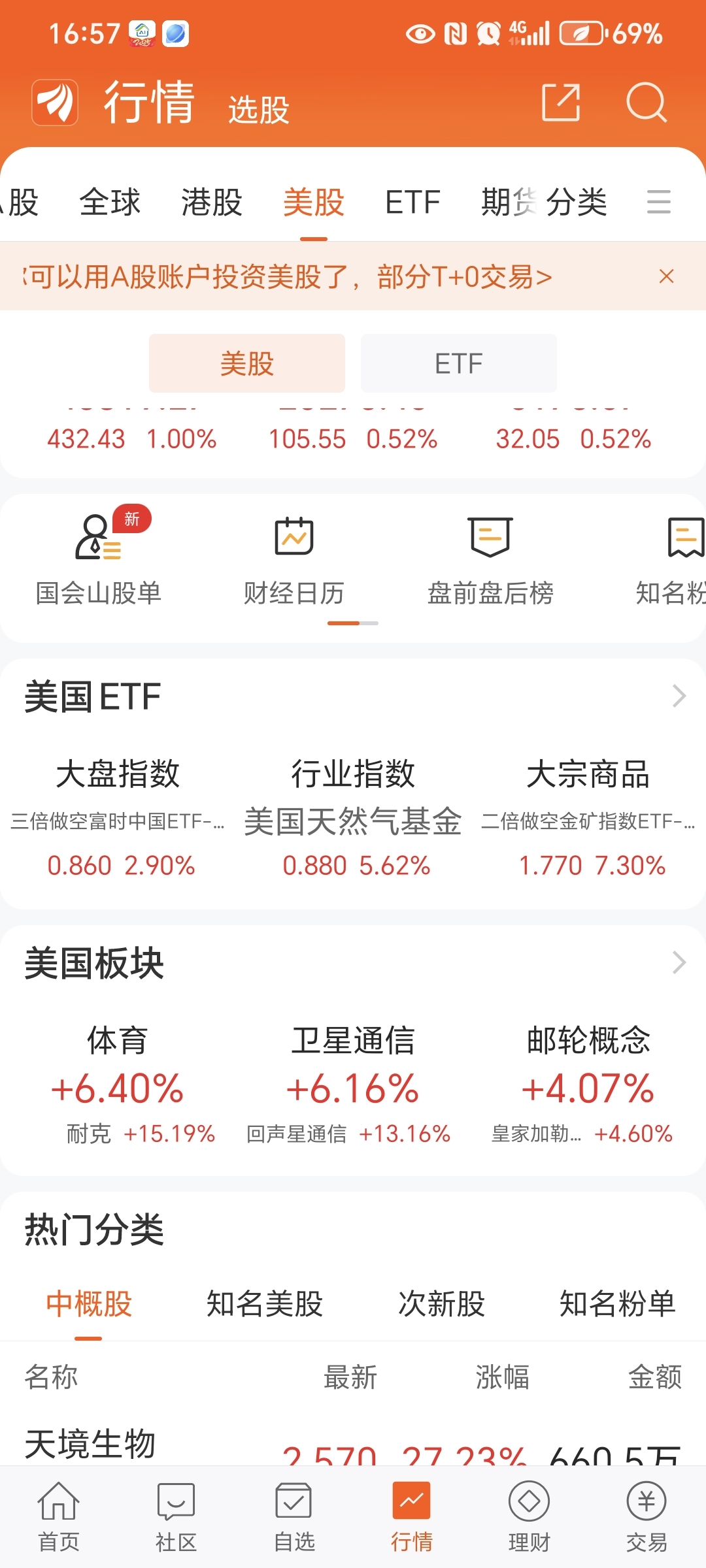The image size is (706, 1568).
Task: Expand the 美国ETF section
Action: click(679, 696)
